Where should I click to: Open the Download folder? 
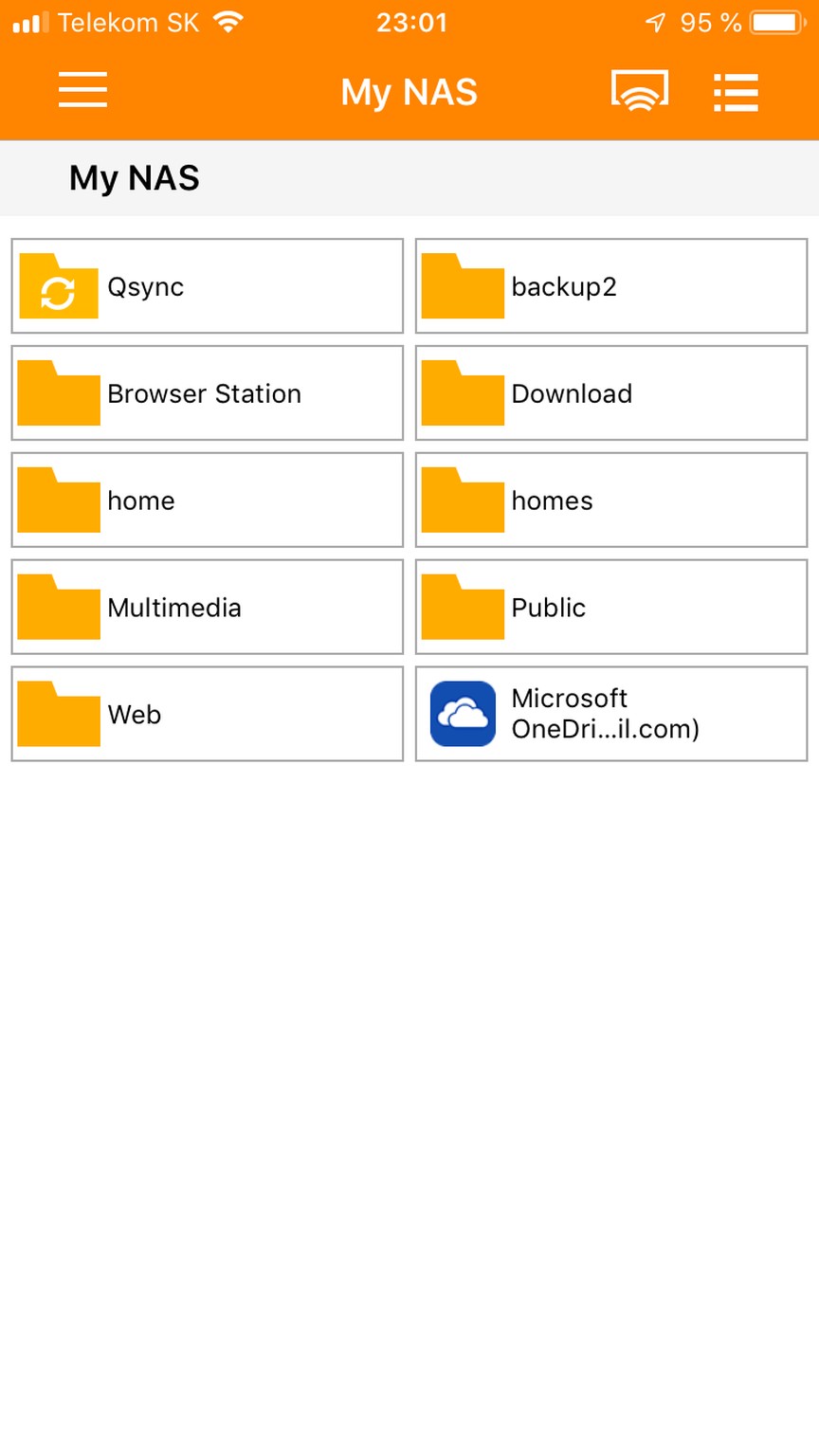pos(611,393)
